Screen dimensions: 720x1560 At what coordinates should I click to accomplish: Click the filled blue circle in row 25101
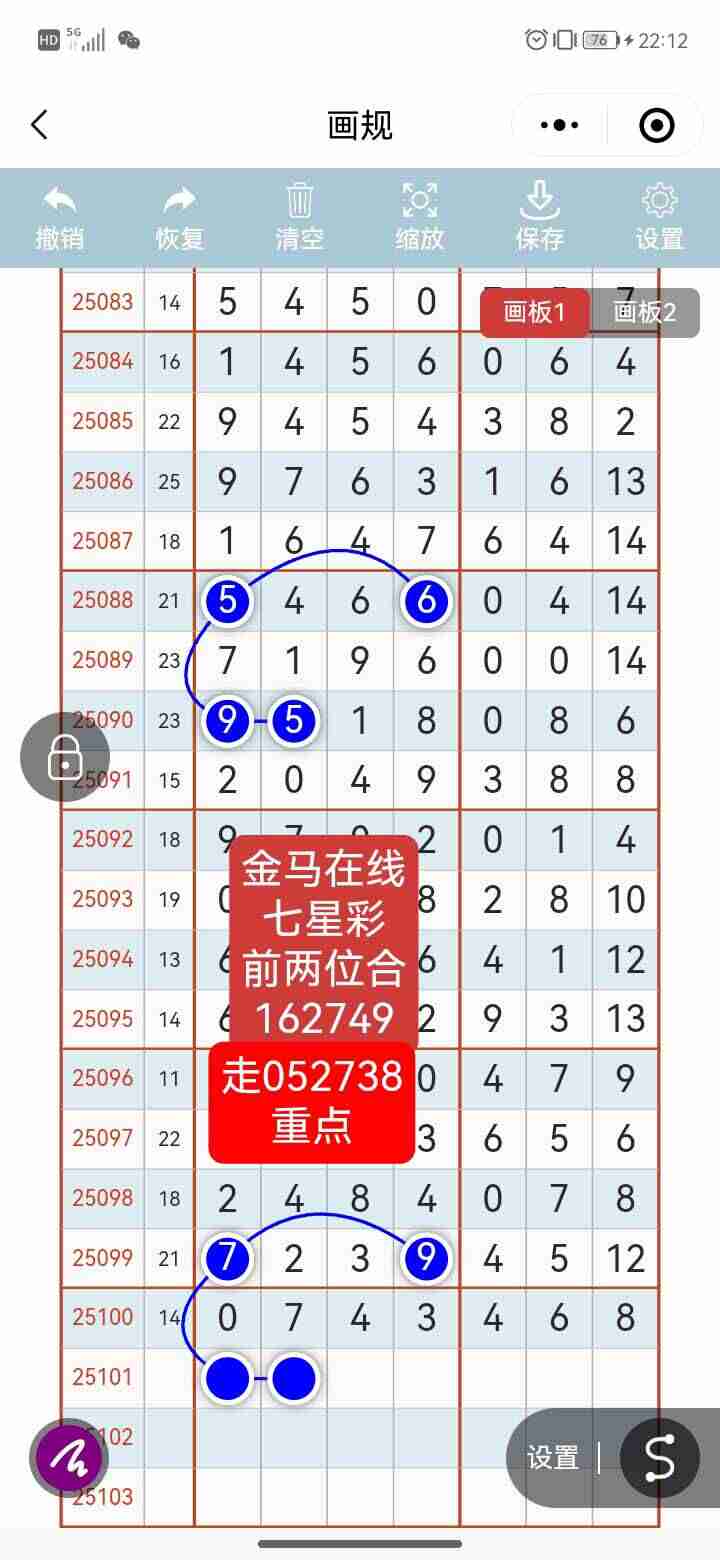(228, 1378)
